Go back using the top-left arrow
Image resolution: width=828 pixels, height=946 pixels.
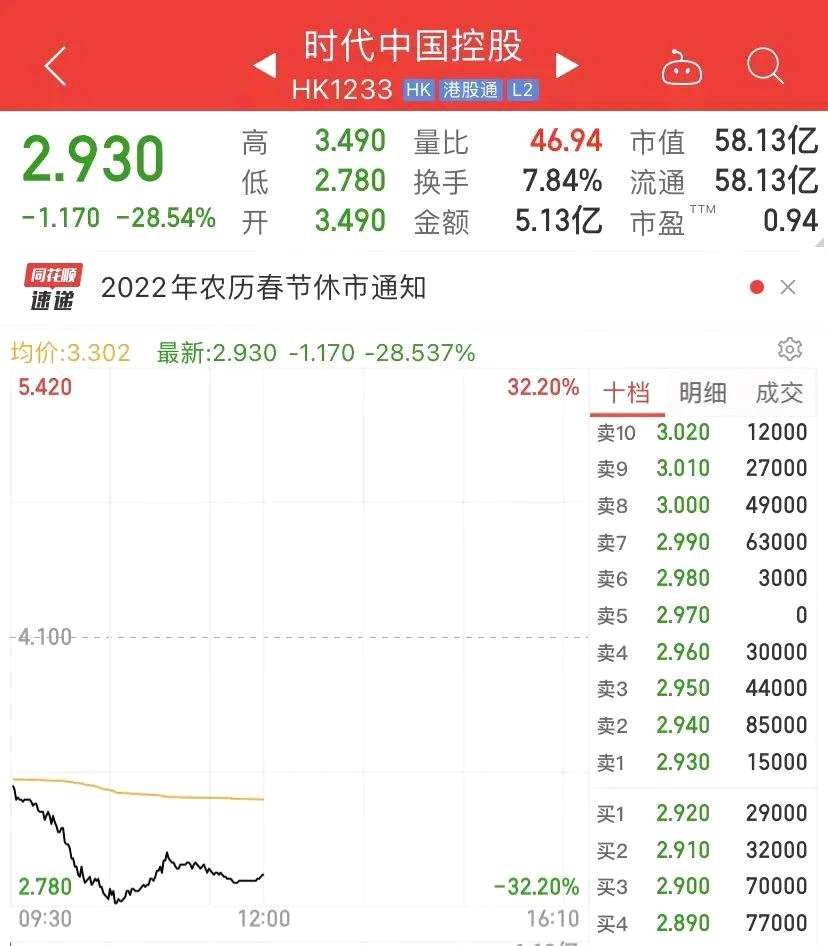56,68
